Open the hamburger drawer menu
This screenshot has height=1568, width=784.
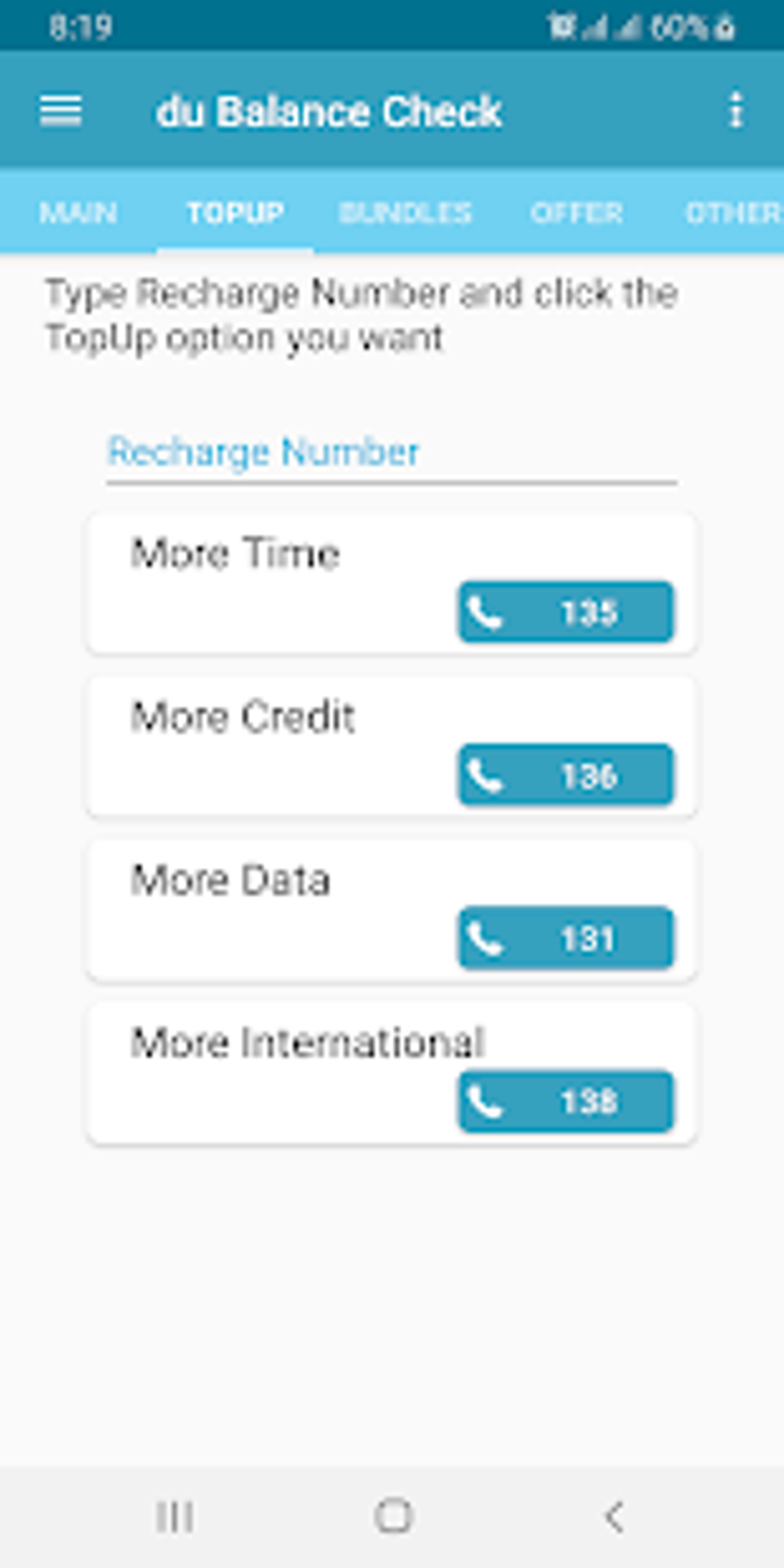pyautogui.click(x=61, y=111)
